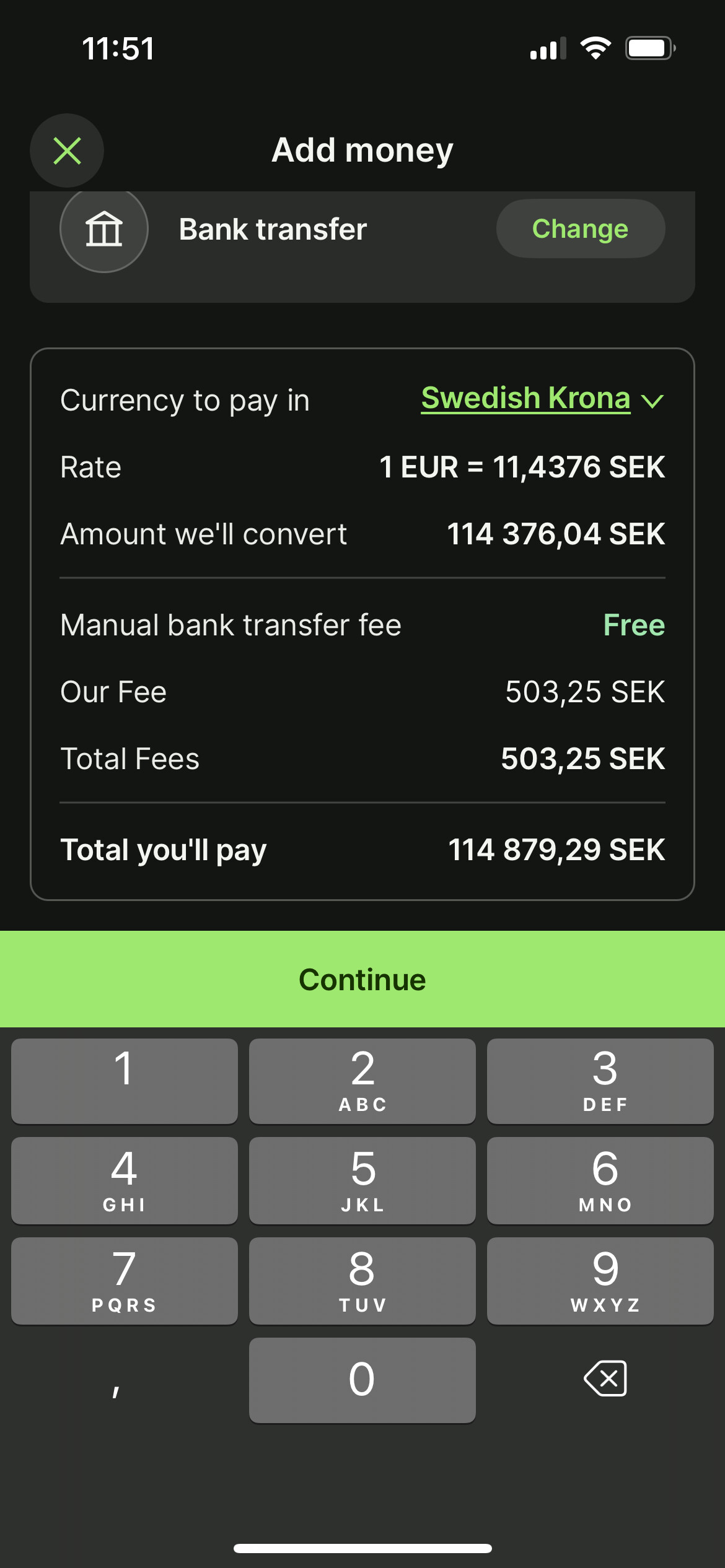Open the Swedish Krona currency dropdown
This screenshot has height=1568, width=725.
[542, 398]
